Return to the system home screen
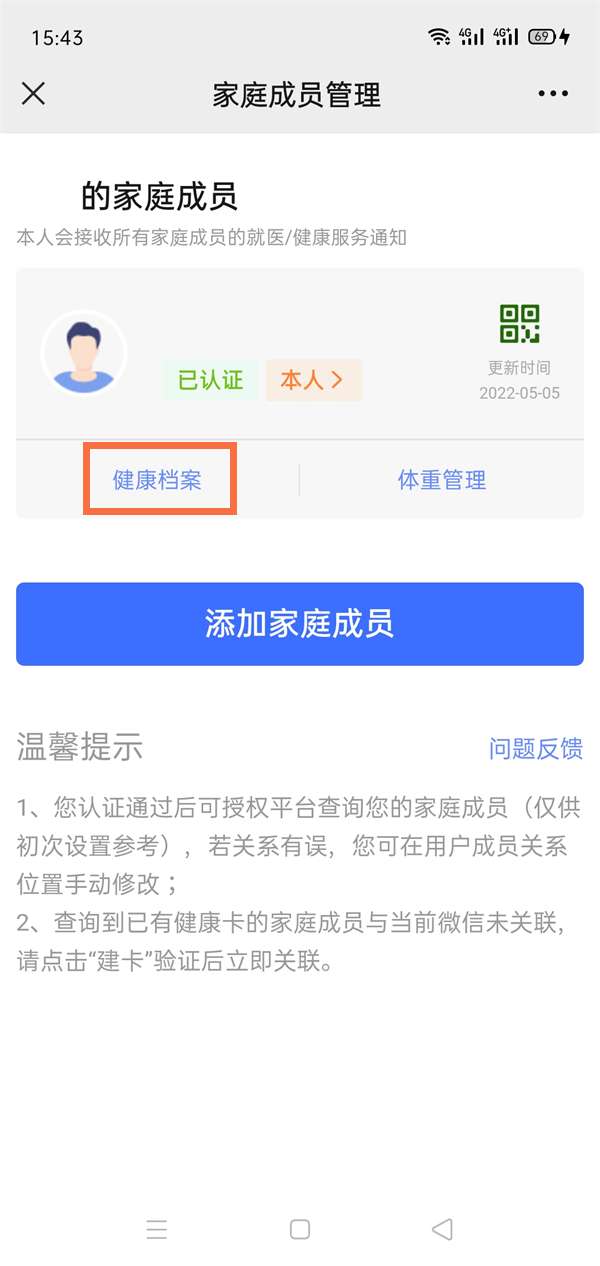600x1266 pixels. [300, 1229]
